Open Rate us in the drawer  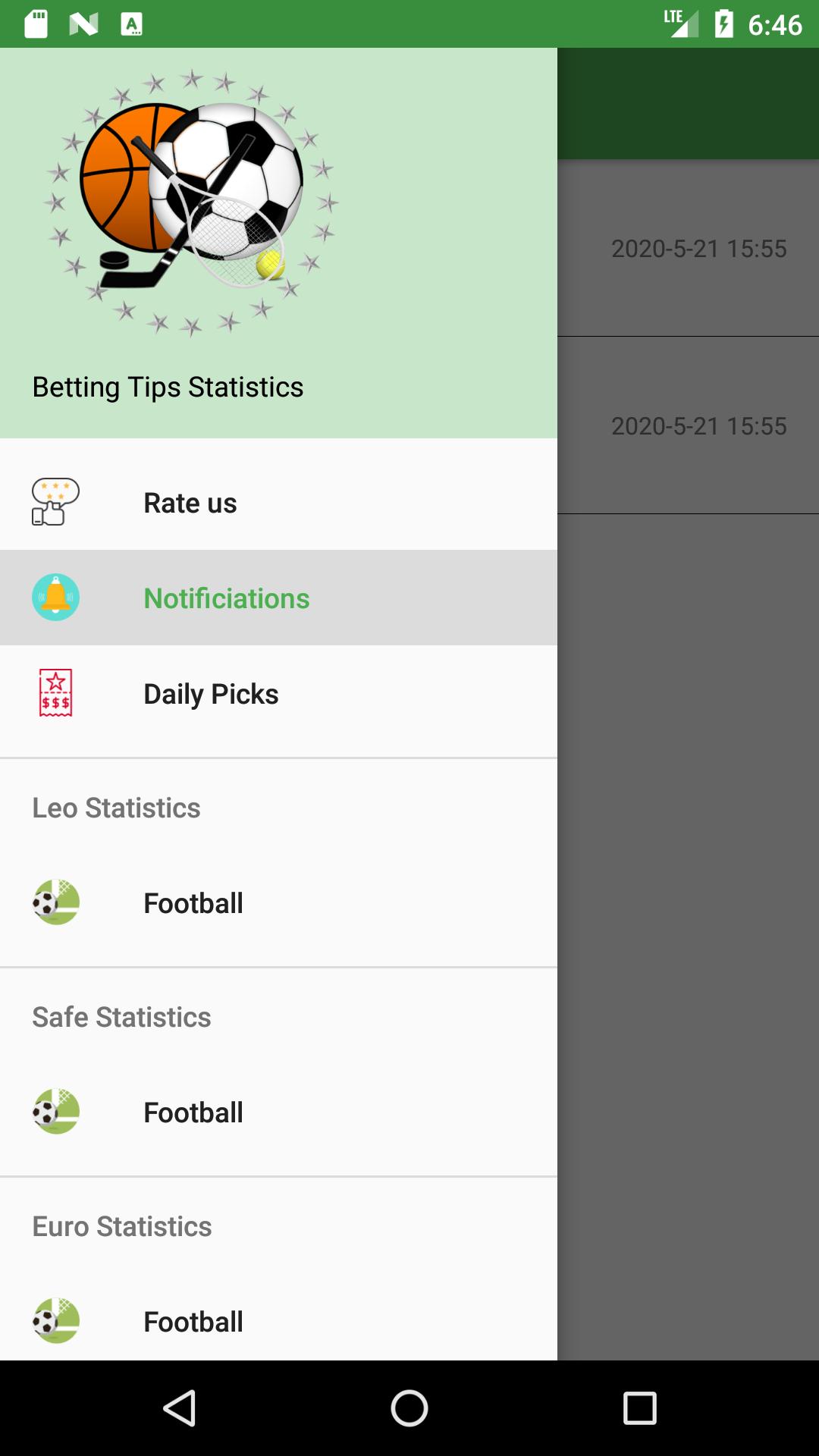(278, 502)
